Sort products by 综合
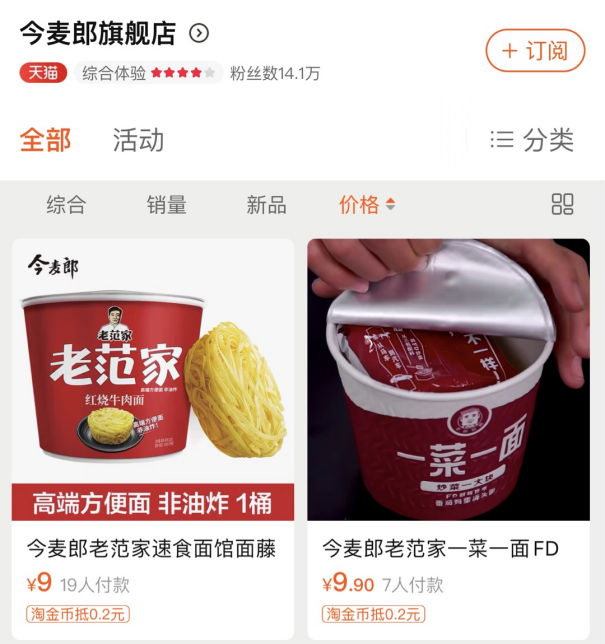 pyautogui.click(x=66, y=205)
